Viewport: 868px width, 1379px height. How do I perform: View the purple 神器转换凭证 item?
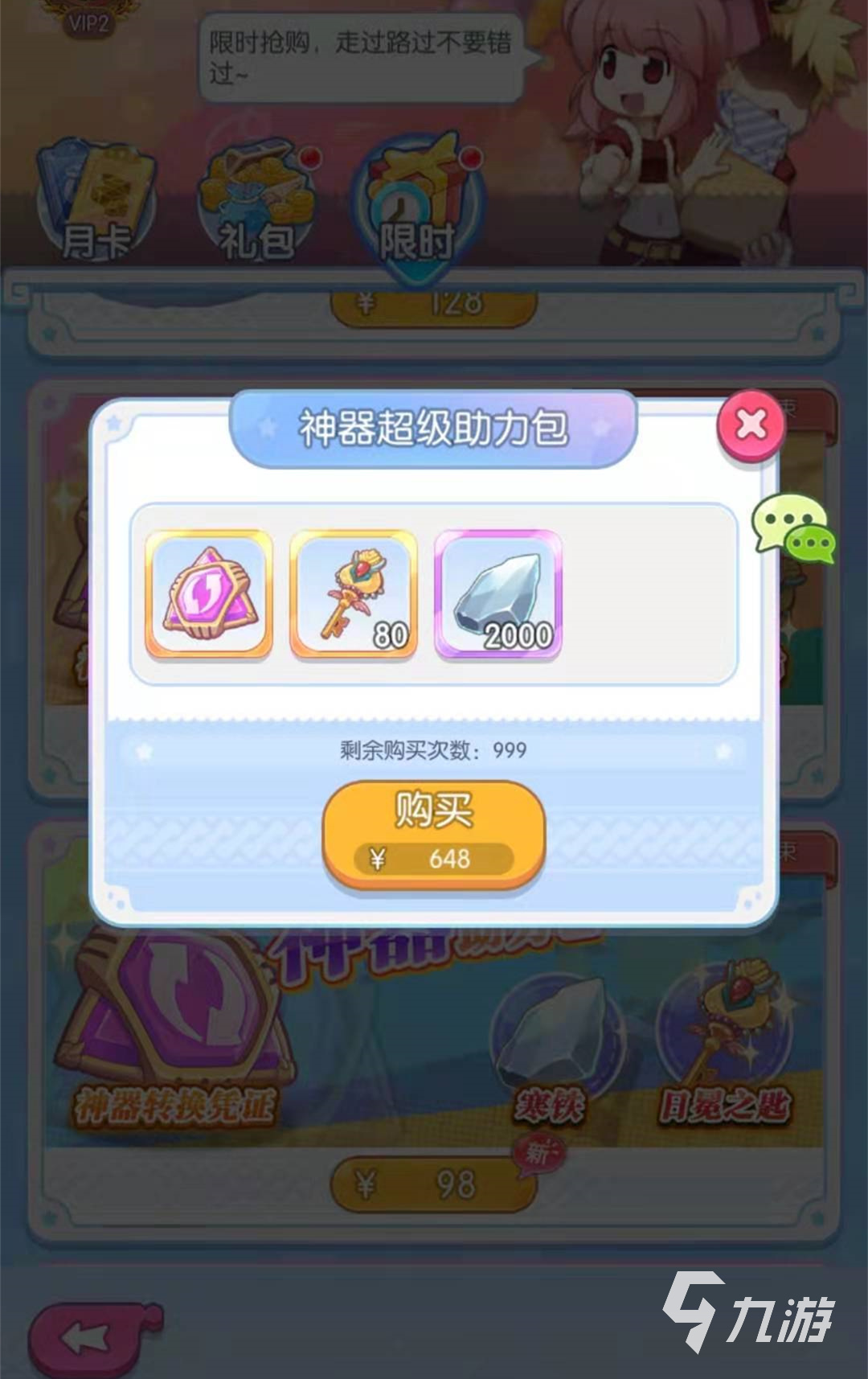pos(209,595)
